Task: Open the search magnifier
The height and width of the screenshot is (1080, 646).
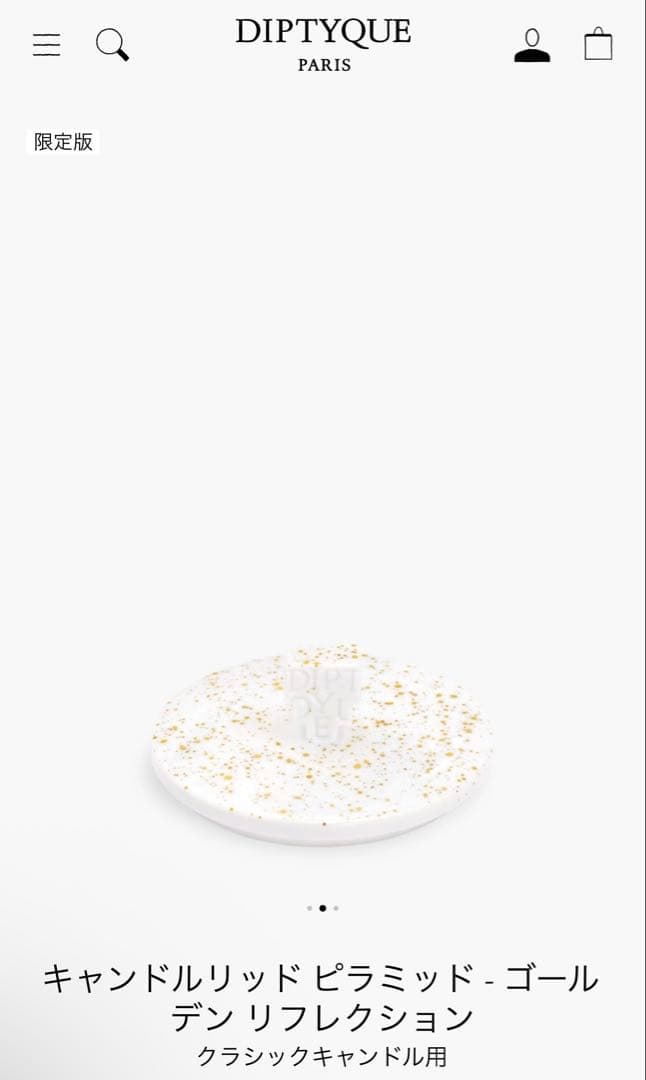Action: tap(112, 45)
